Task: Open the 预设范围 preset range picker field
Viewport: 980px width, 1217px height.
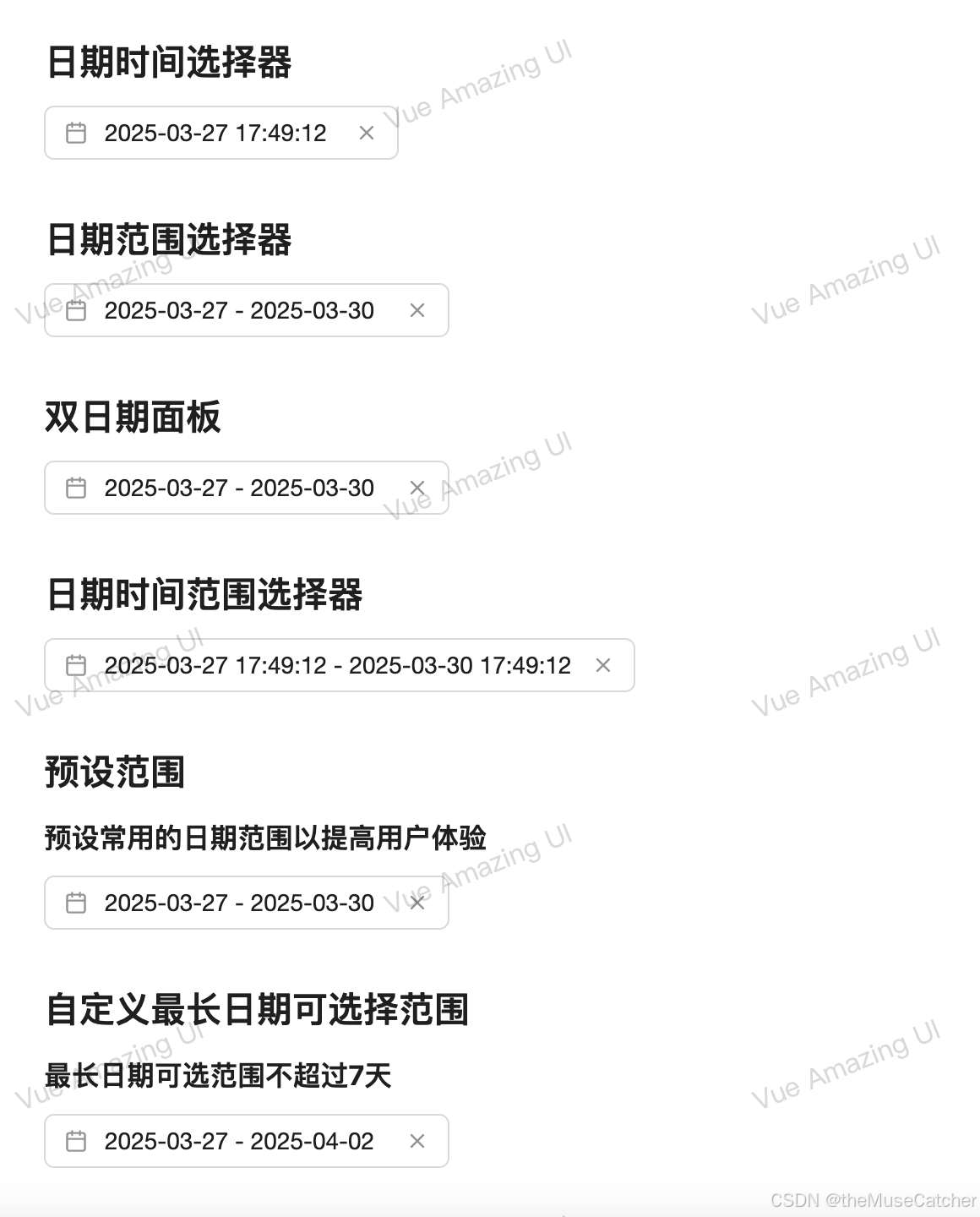Action: pyautogui.click(x=238, y=903)
